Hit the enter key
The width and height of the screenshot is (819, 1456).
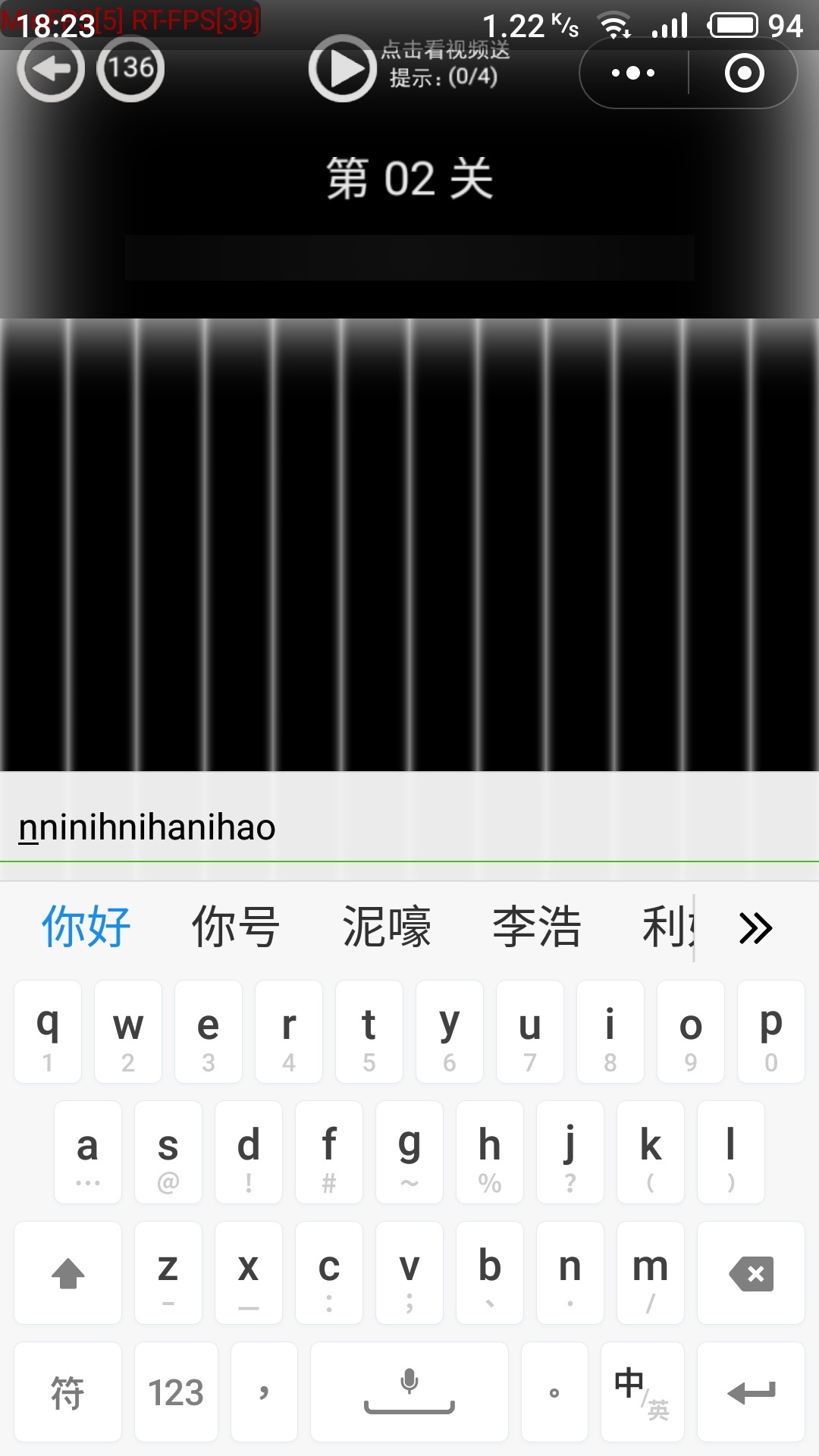coord(751,1392)
